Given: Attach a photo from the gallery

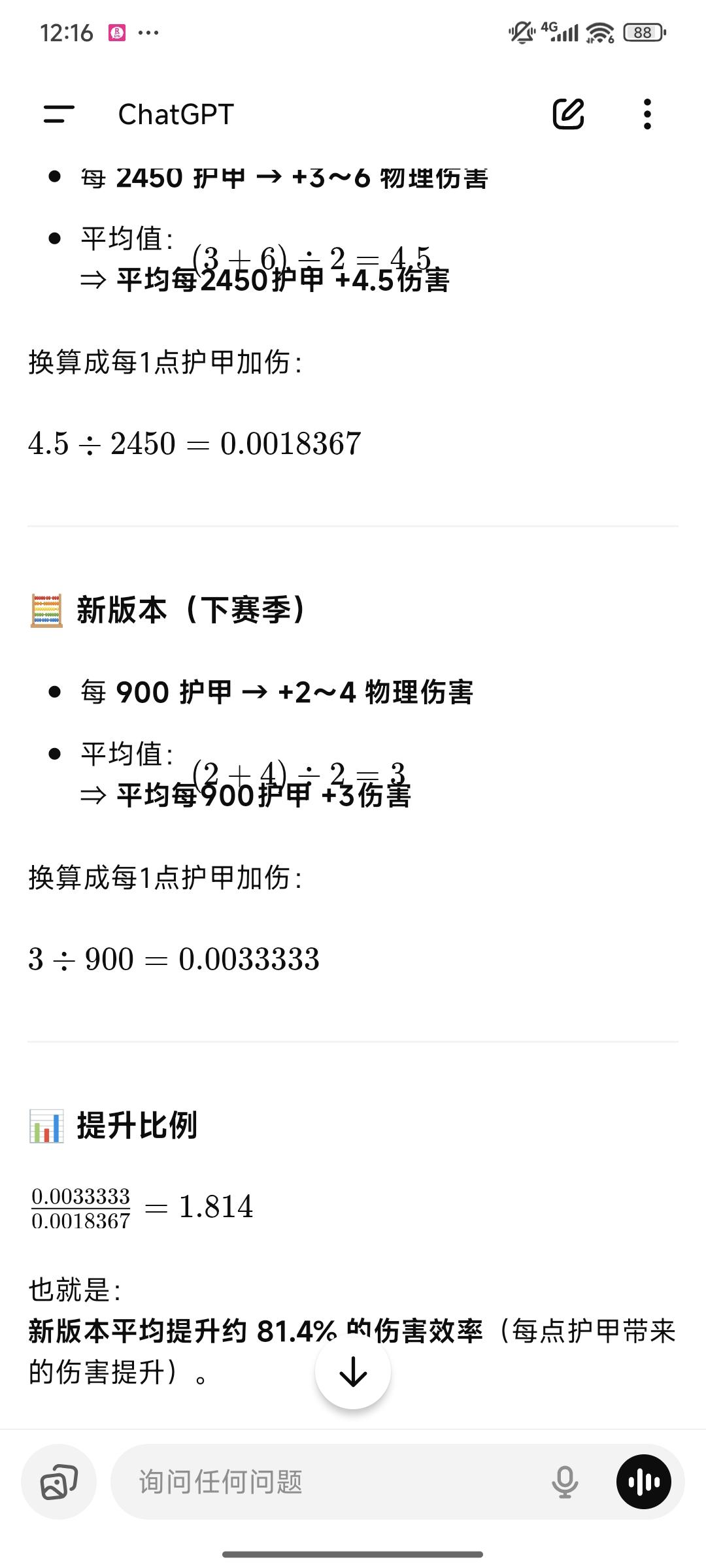Looking at the screenshot, I should click(59, 1482).
